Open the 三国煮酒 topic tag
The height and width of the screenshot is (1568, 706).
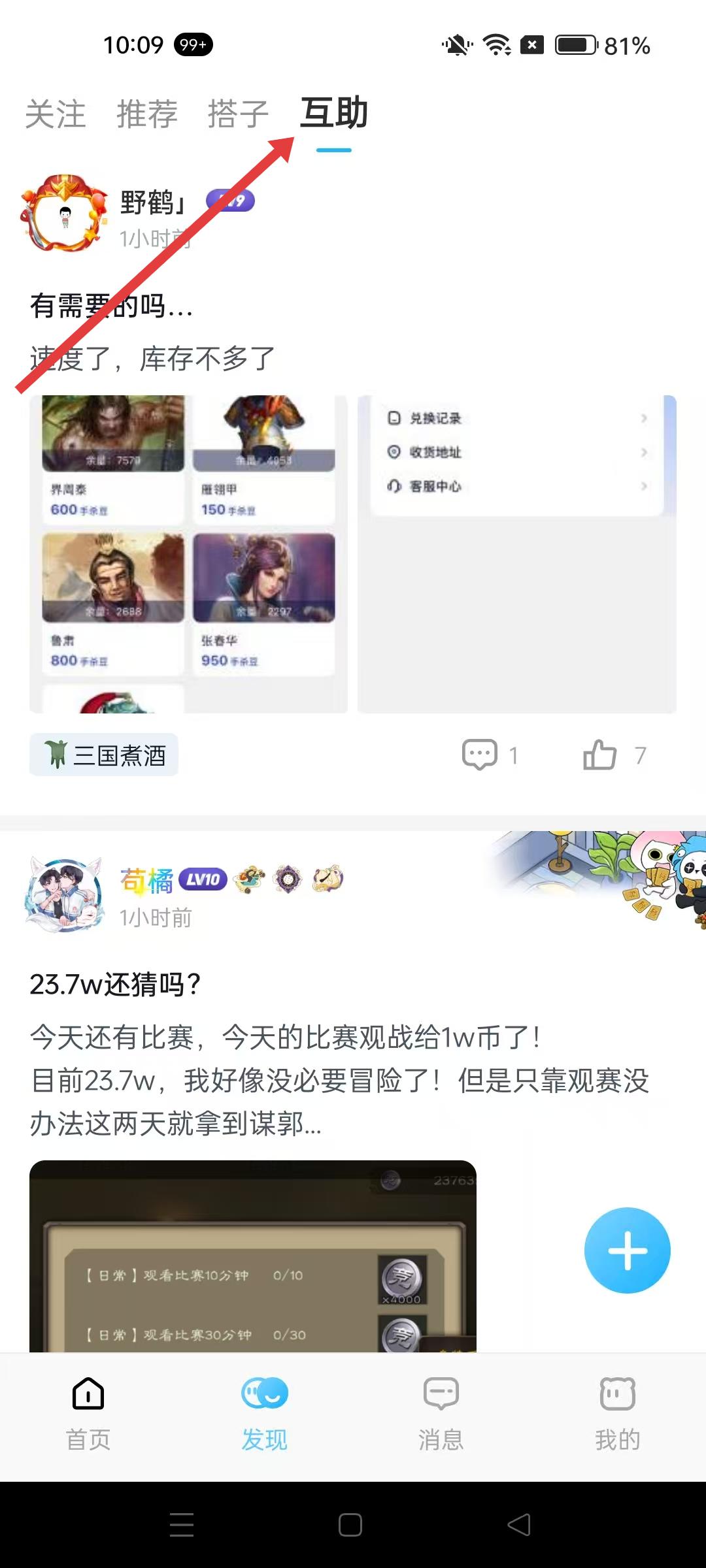coord(104,755)
